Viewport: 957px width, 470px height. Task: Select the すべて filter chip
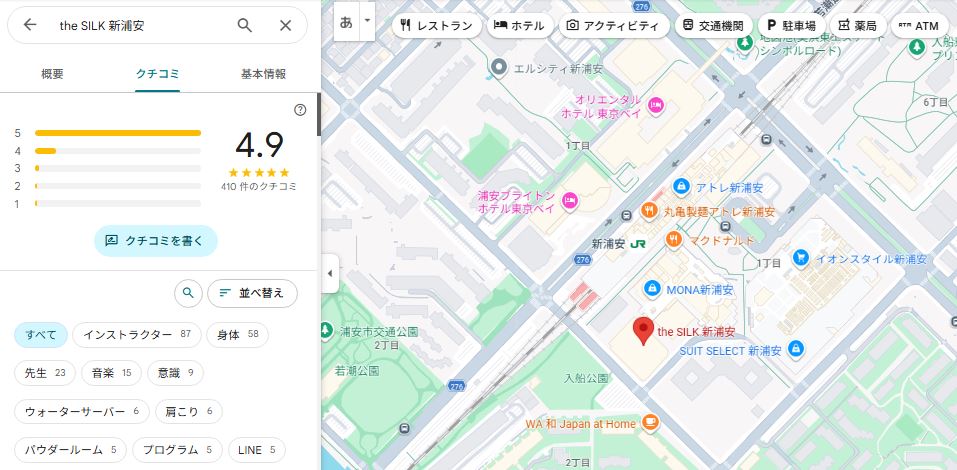coord(41,335)
